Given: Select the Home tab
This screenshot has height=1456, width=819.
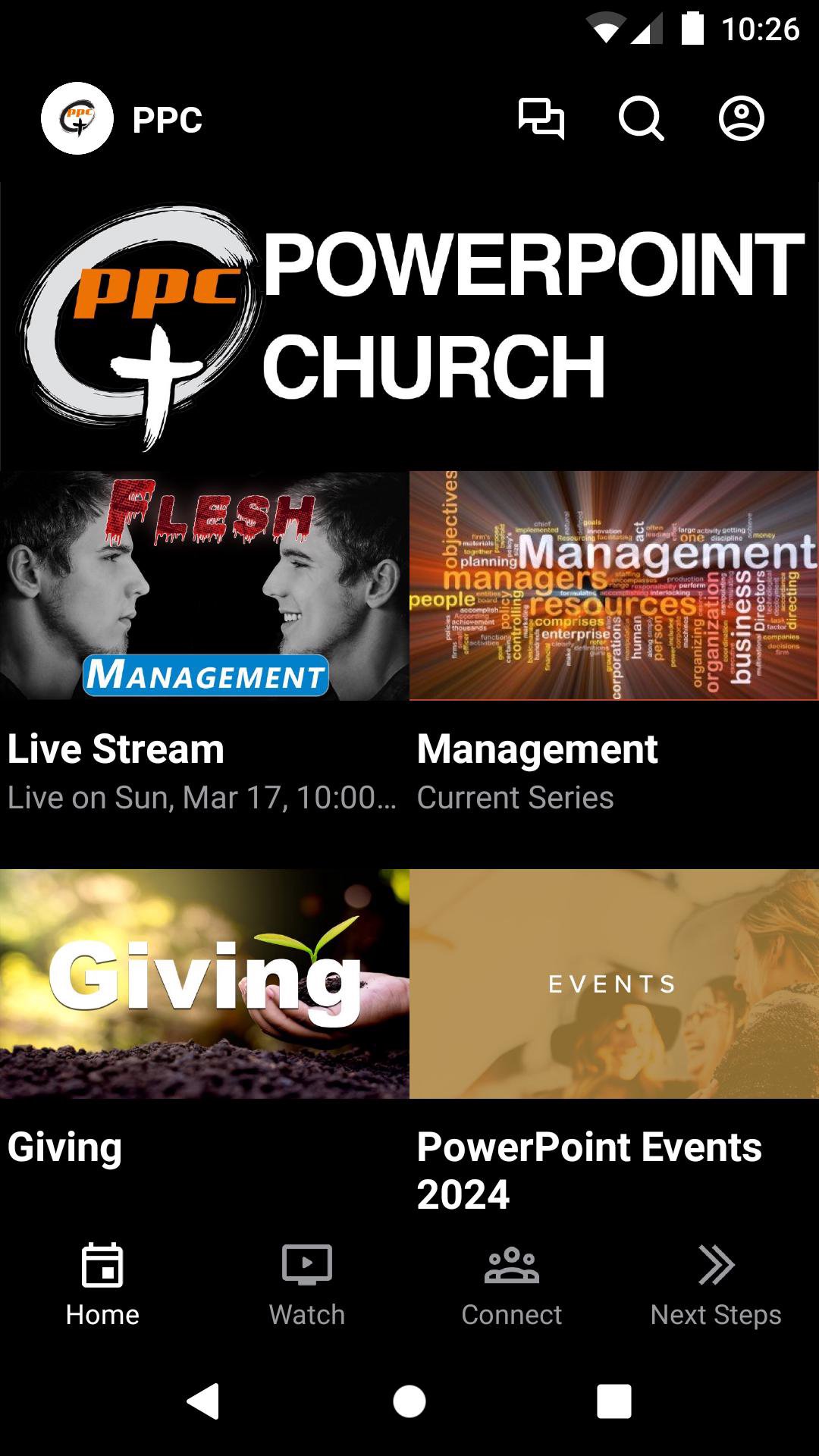Looking at the screenshot, I should click(x=102, y=1285).
